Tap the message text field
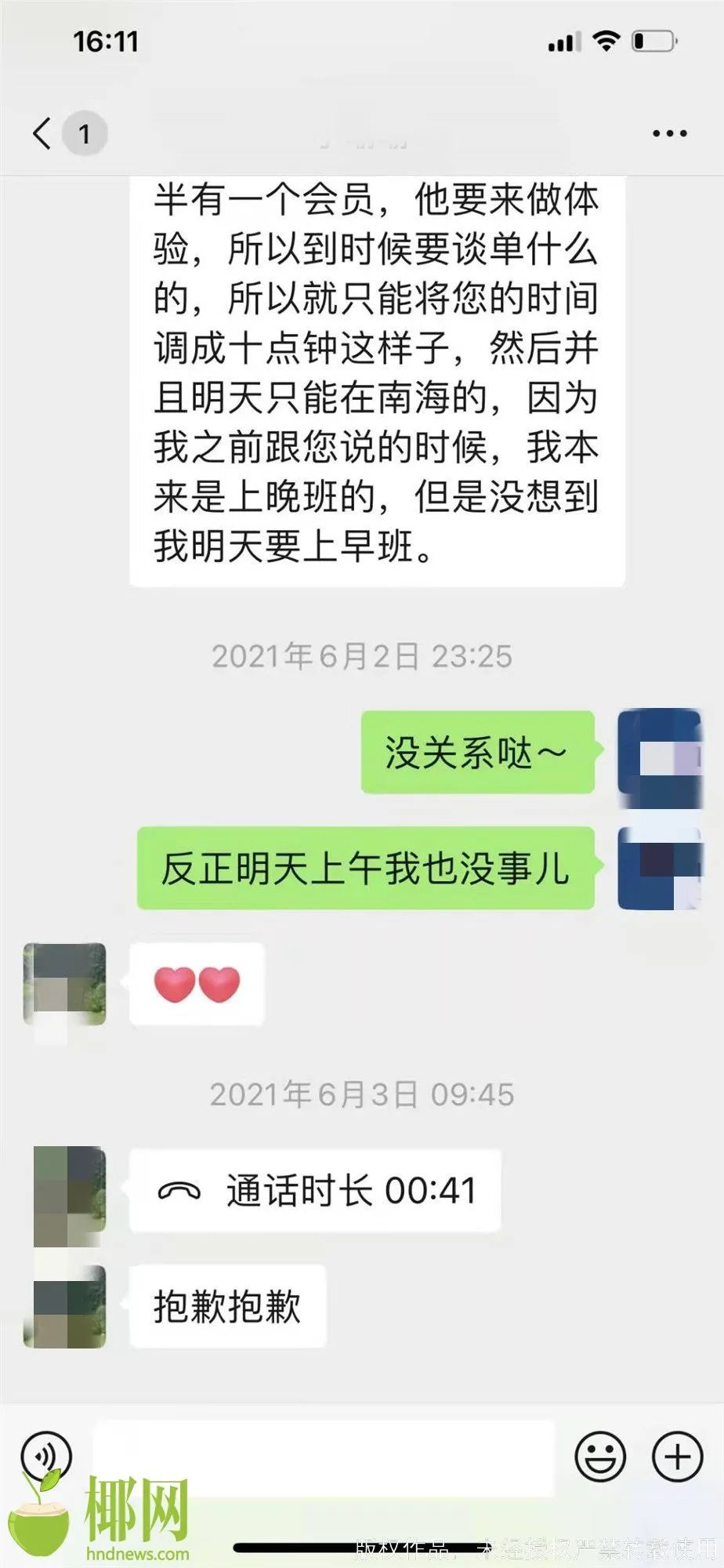724x1568 pixels. (324, 1457)
